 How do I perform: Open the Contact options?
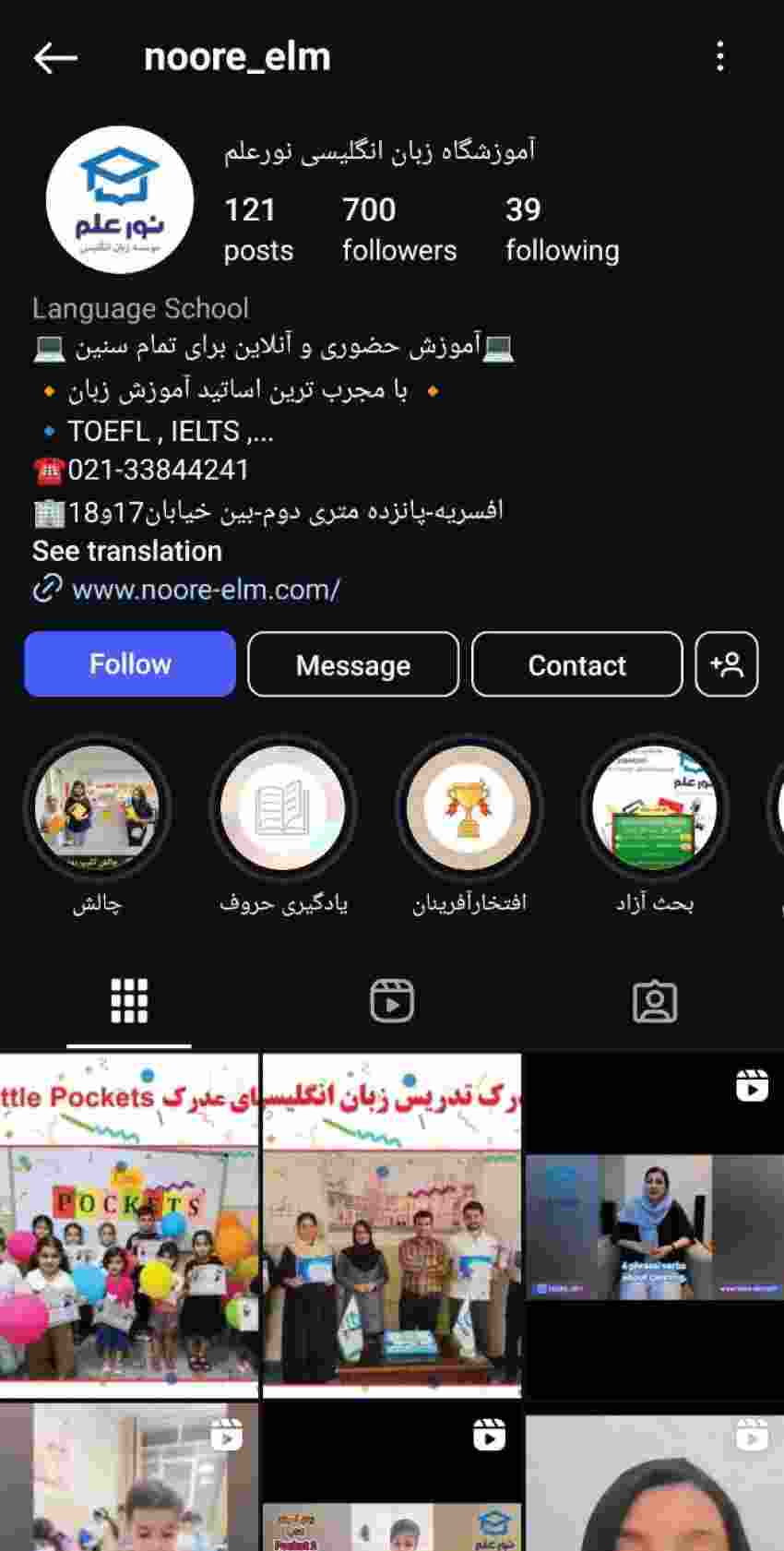click(577, 664)
